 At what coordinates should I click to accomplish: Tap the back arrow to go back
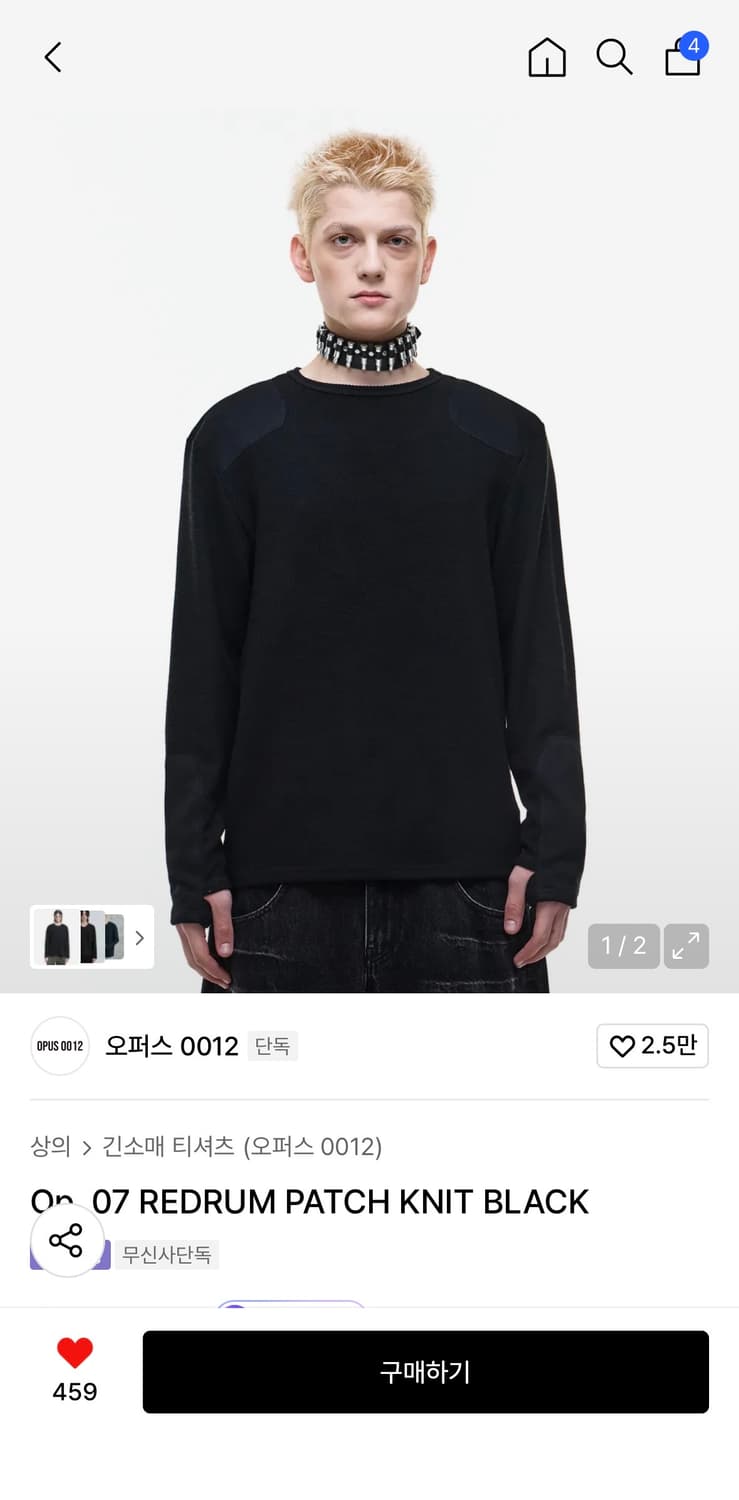pyautogui.click(x=53, y=57)
